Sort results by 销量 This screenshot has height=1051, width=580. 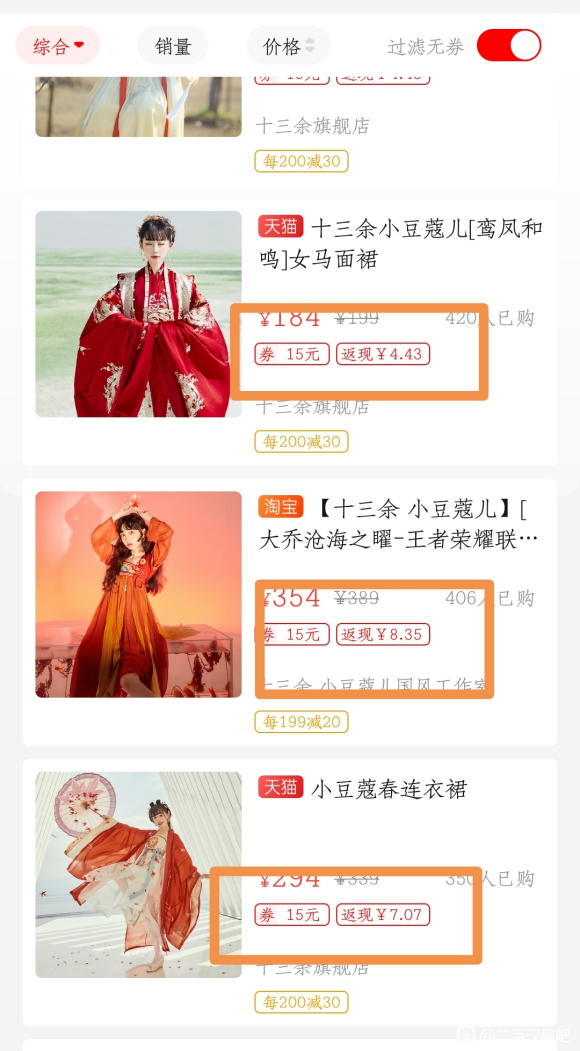pyautogui.click(x=173, y=46)
